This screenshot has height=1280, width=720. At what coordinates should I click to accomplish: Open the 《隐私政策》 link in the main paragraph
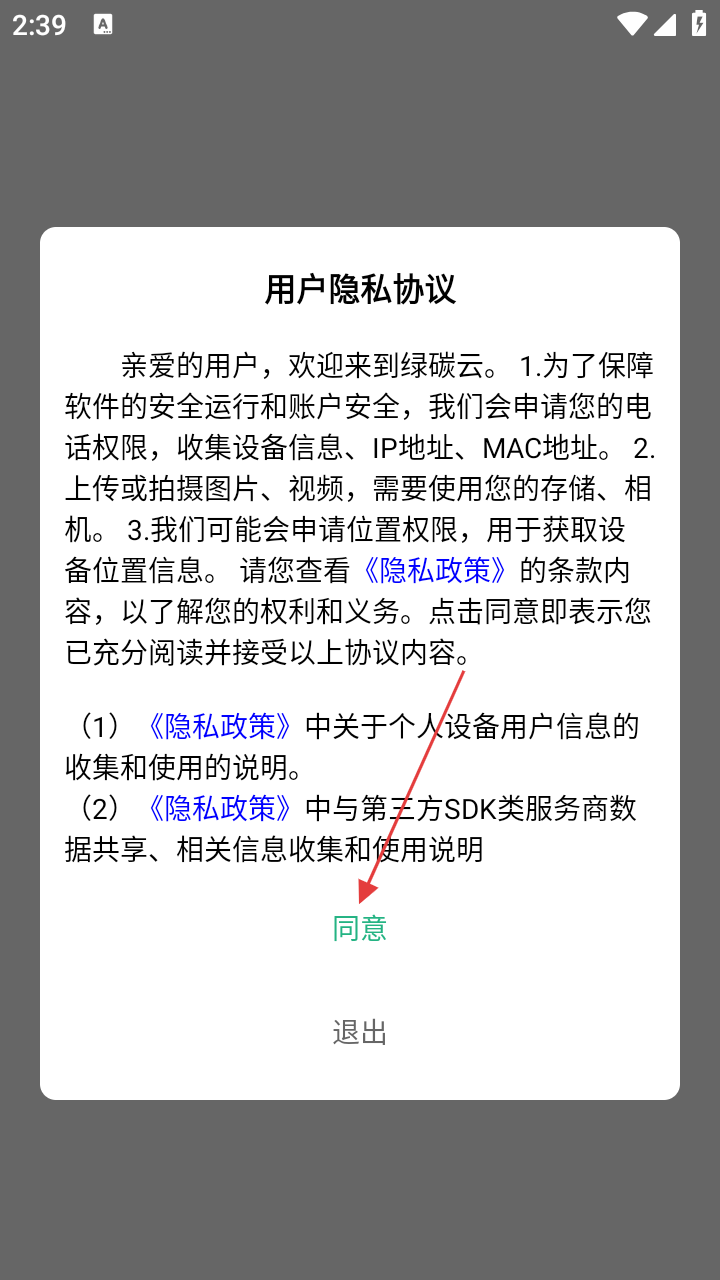click(x=434, y=571)
